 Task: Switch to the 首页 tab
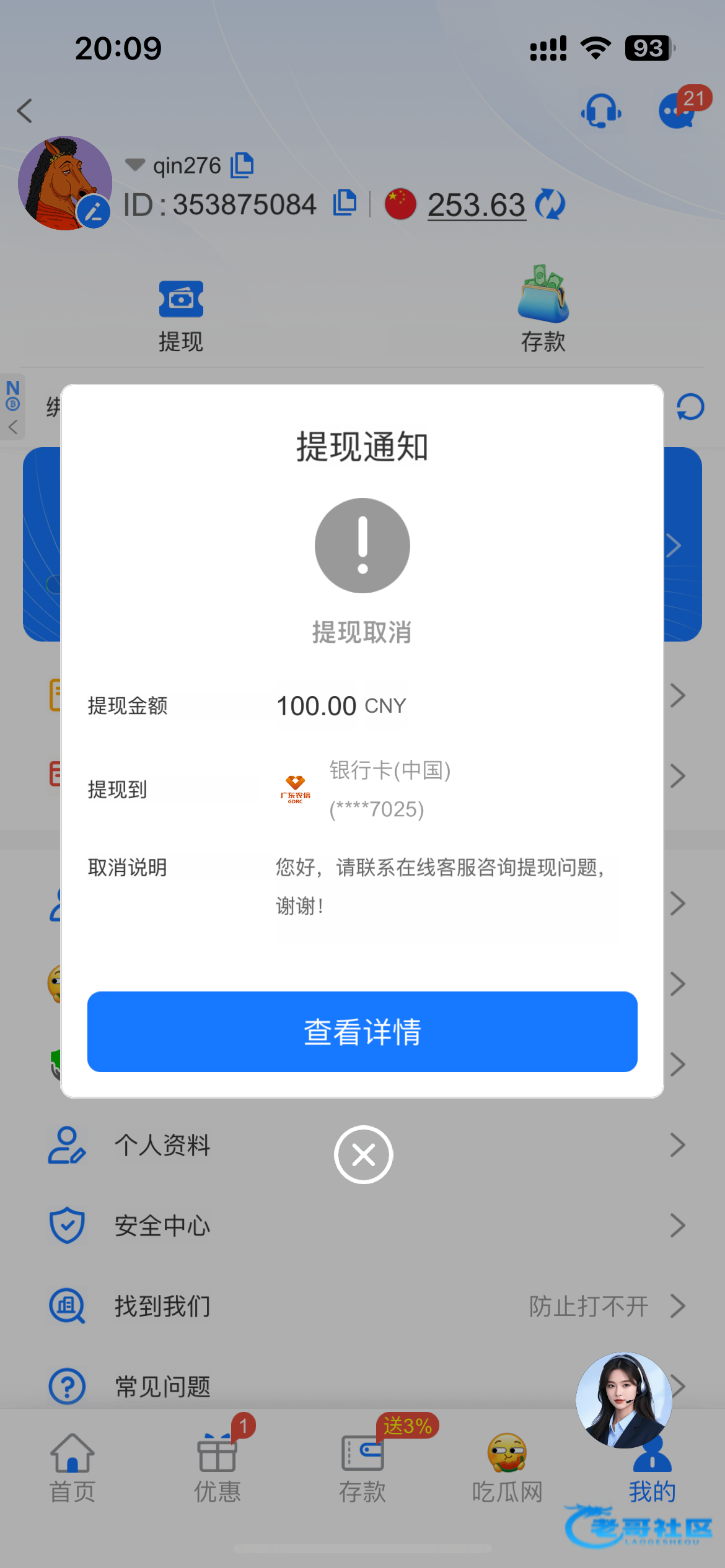pyautogui.click(x=72, y=1468)
